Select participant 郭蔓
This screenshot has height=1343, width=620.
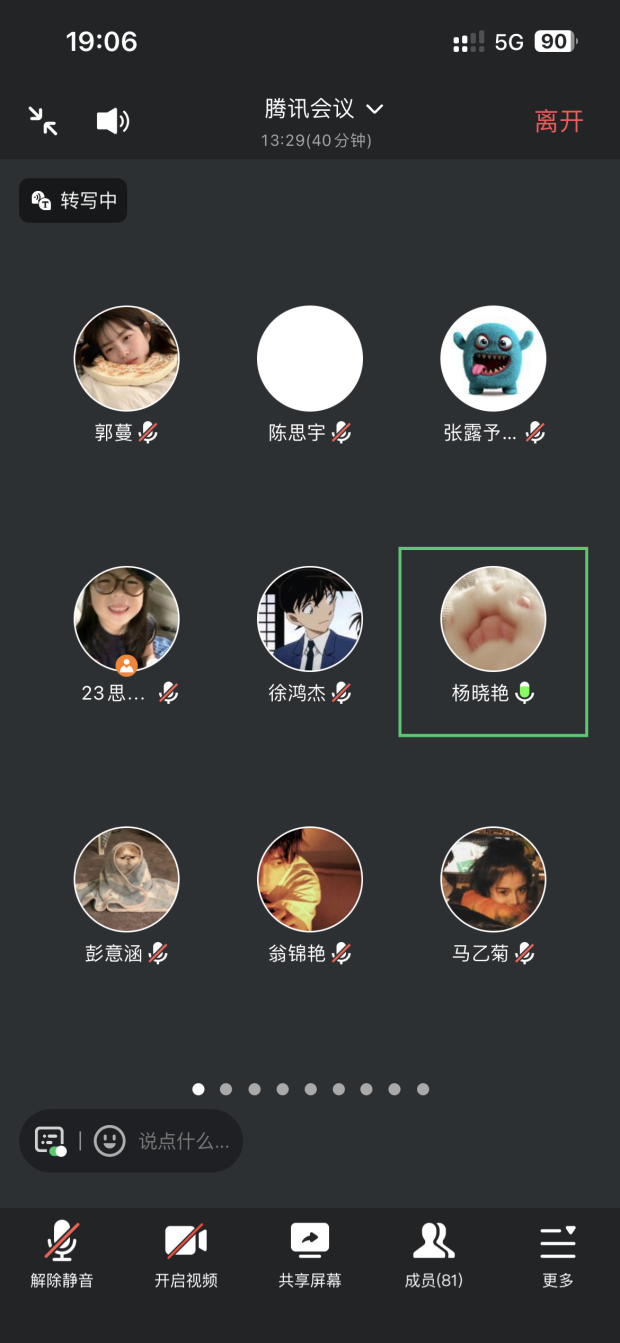(x=127, y=358)
